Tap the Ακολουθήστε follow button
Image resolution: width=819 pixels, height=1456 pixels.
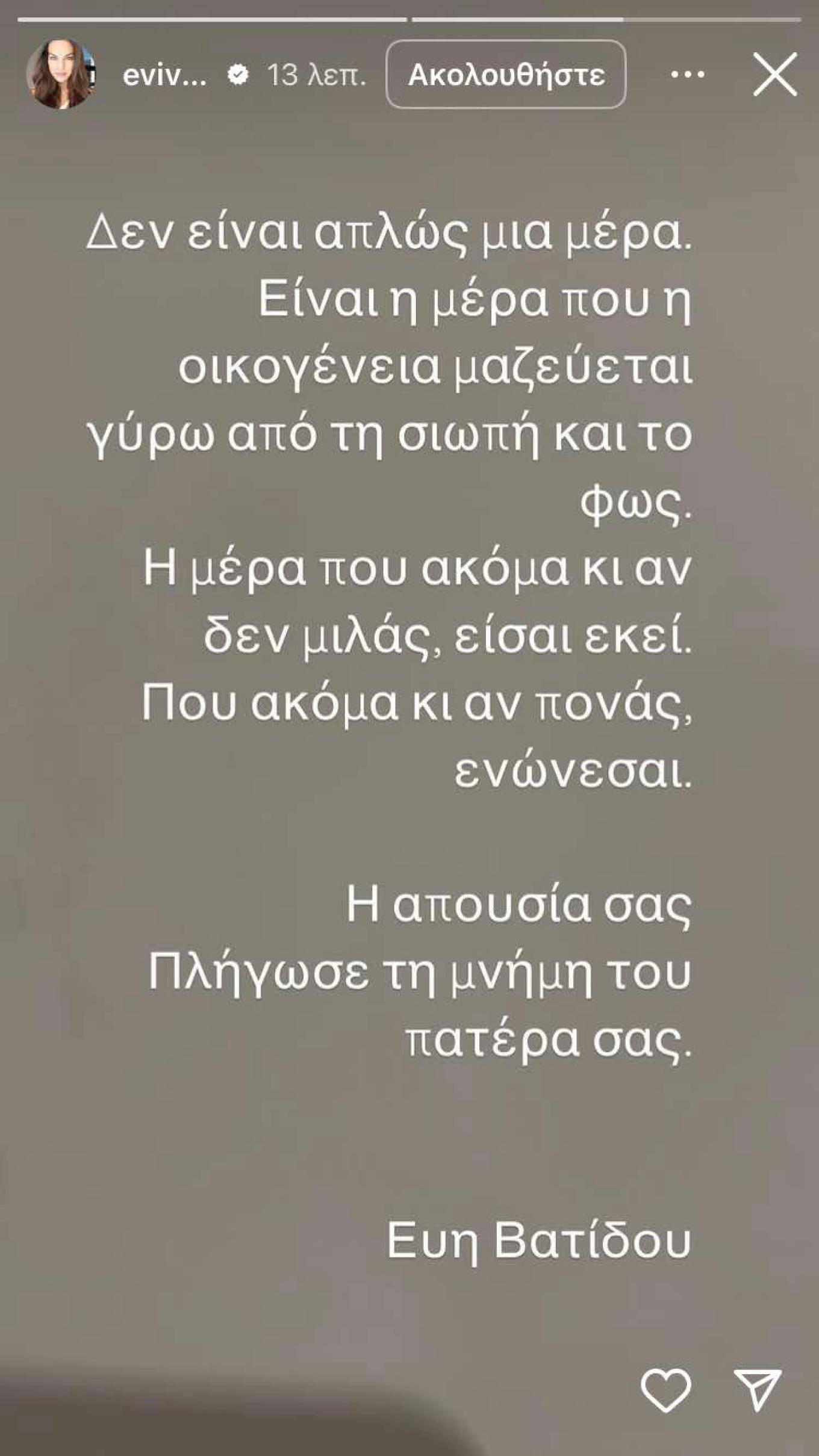point(506,75)
